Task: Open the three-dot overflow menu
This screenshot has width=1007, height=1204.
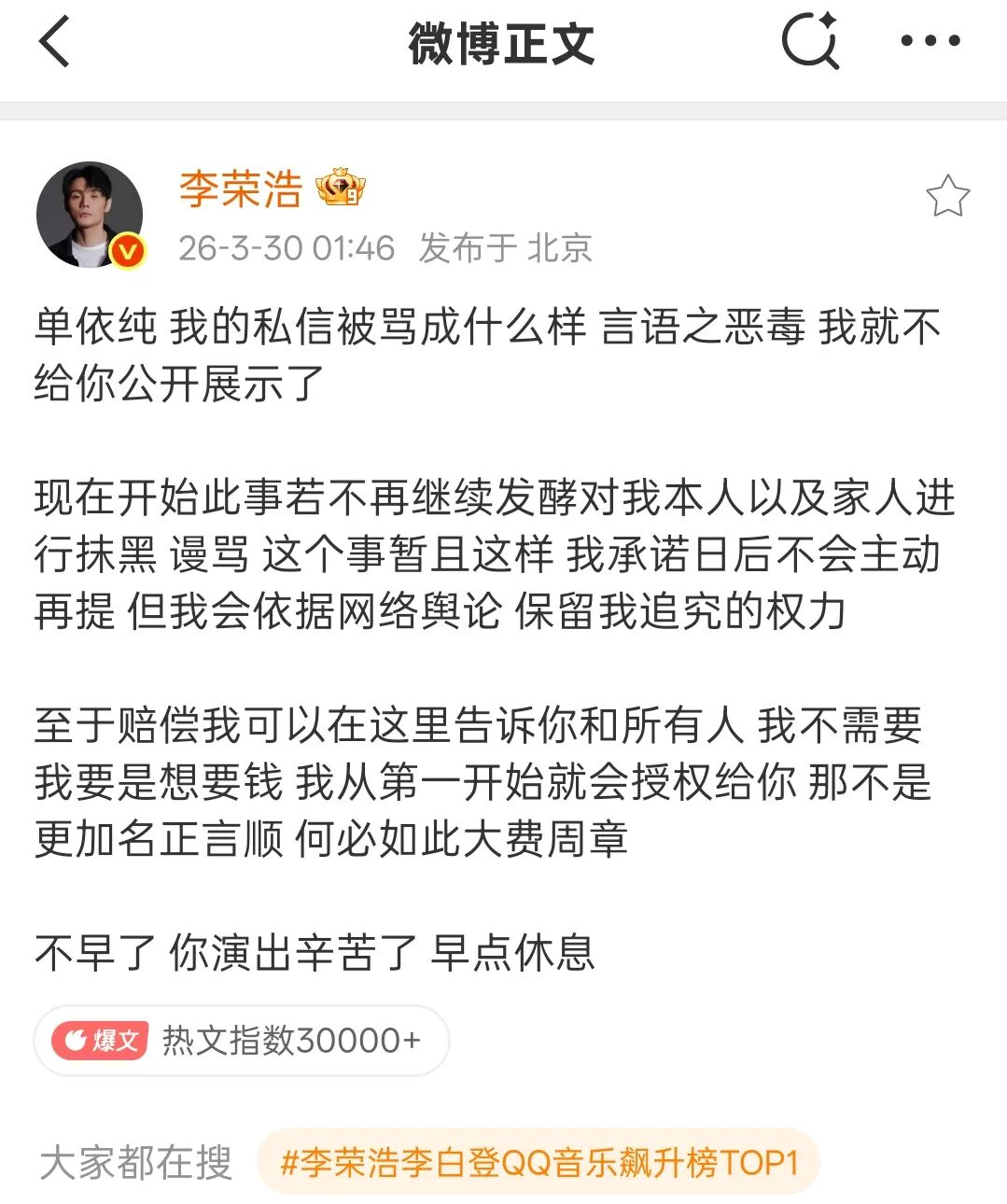Action: pos(930,41)
